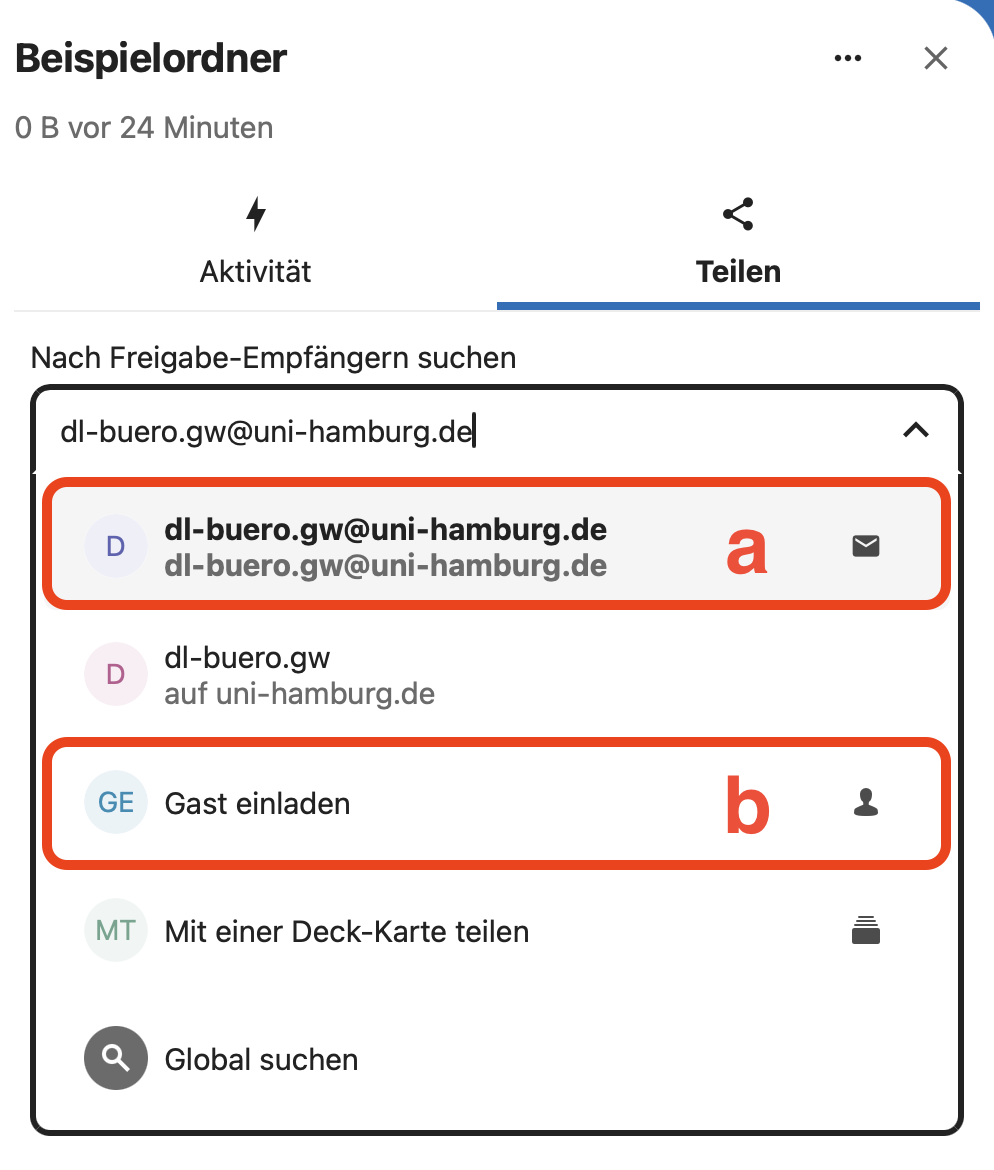Close the Beispielordner sidebar
The image size is (994, 1170).
tap(935, 59)
